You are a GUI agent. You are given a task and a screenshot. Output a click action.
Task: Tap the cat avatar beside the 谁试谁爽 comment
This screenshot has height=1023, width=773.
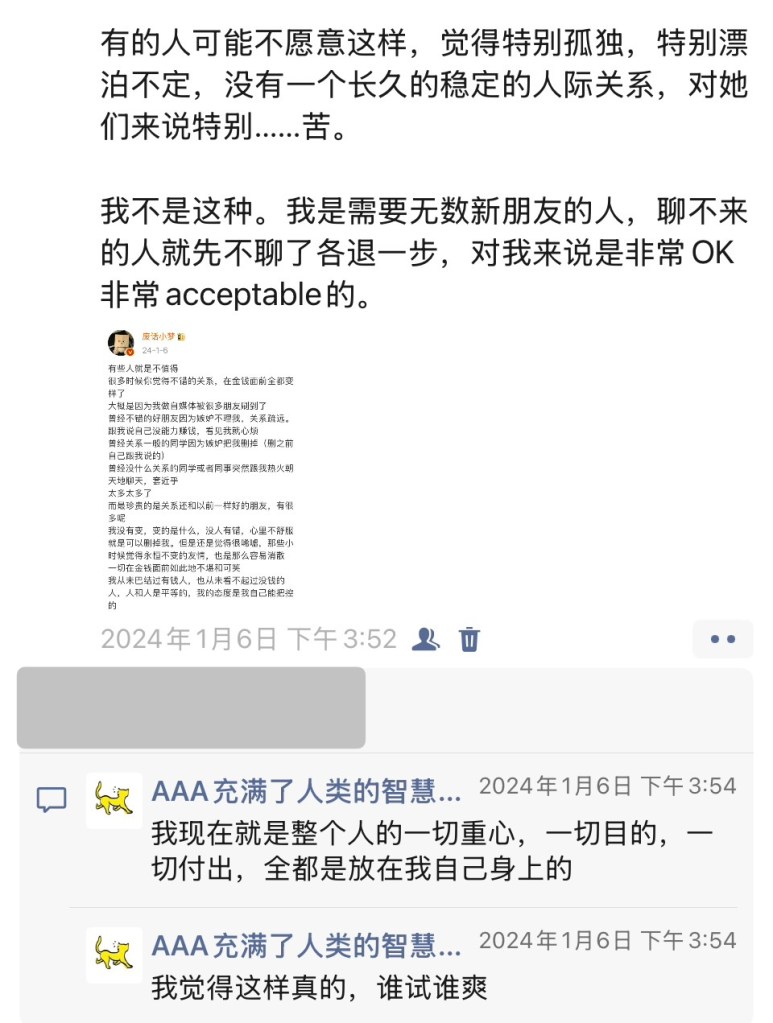tap(114, 954)
